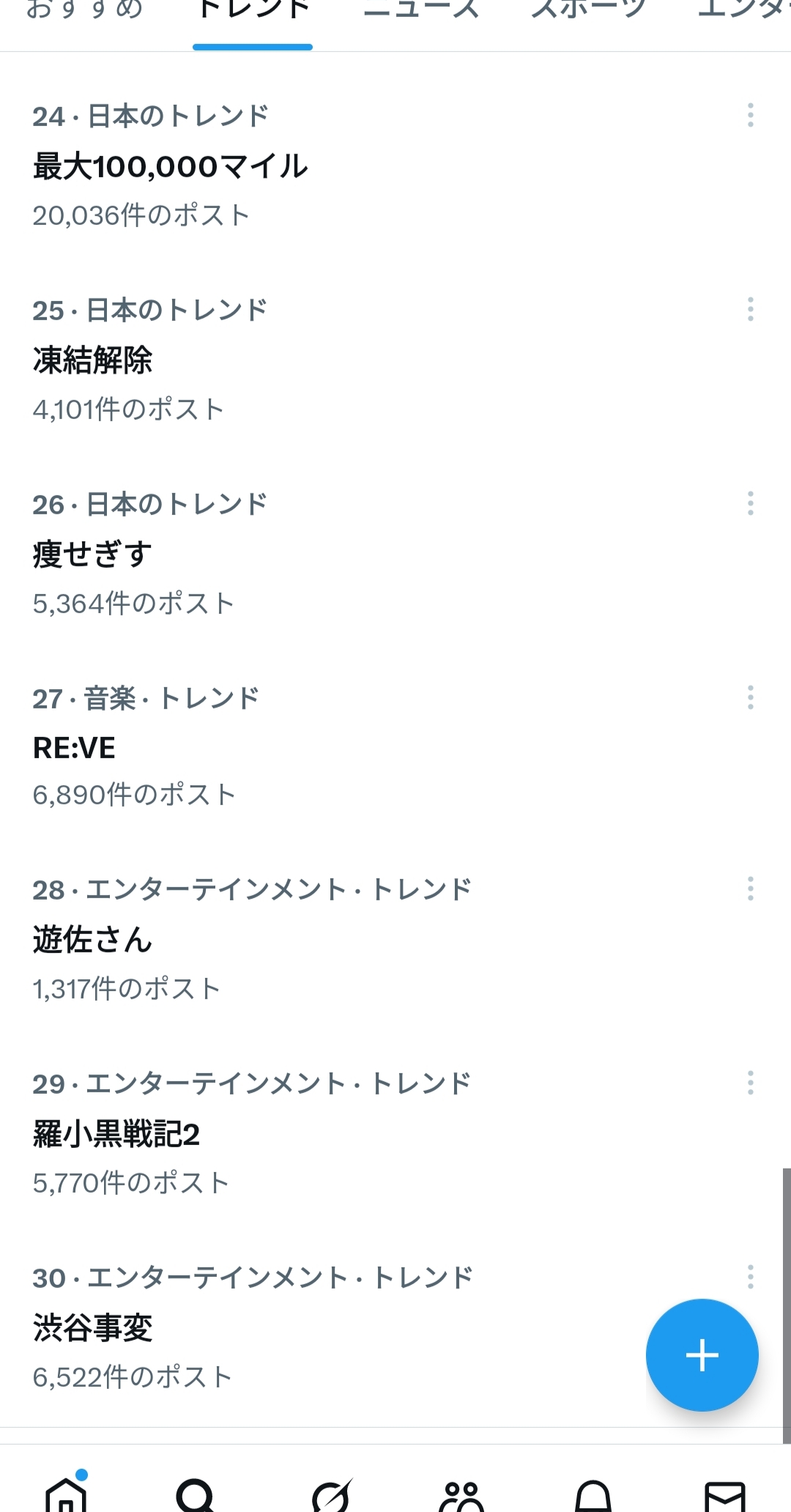Open the trend 遊佐さん
Viewport: 791px width, 1512px height.
93,940
